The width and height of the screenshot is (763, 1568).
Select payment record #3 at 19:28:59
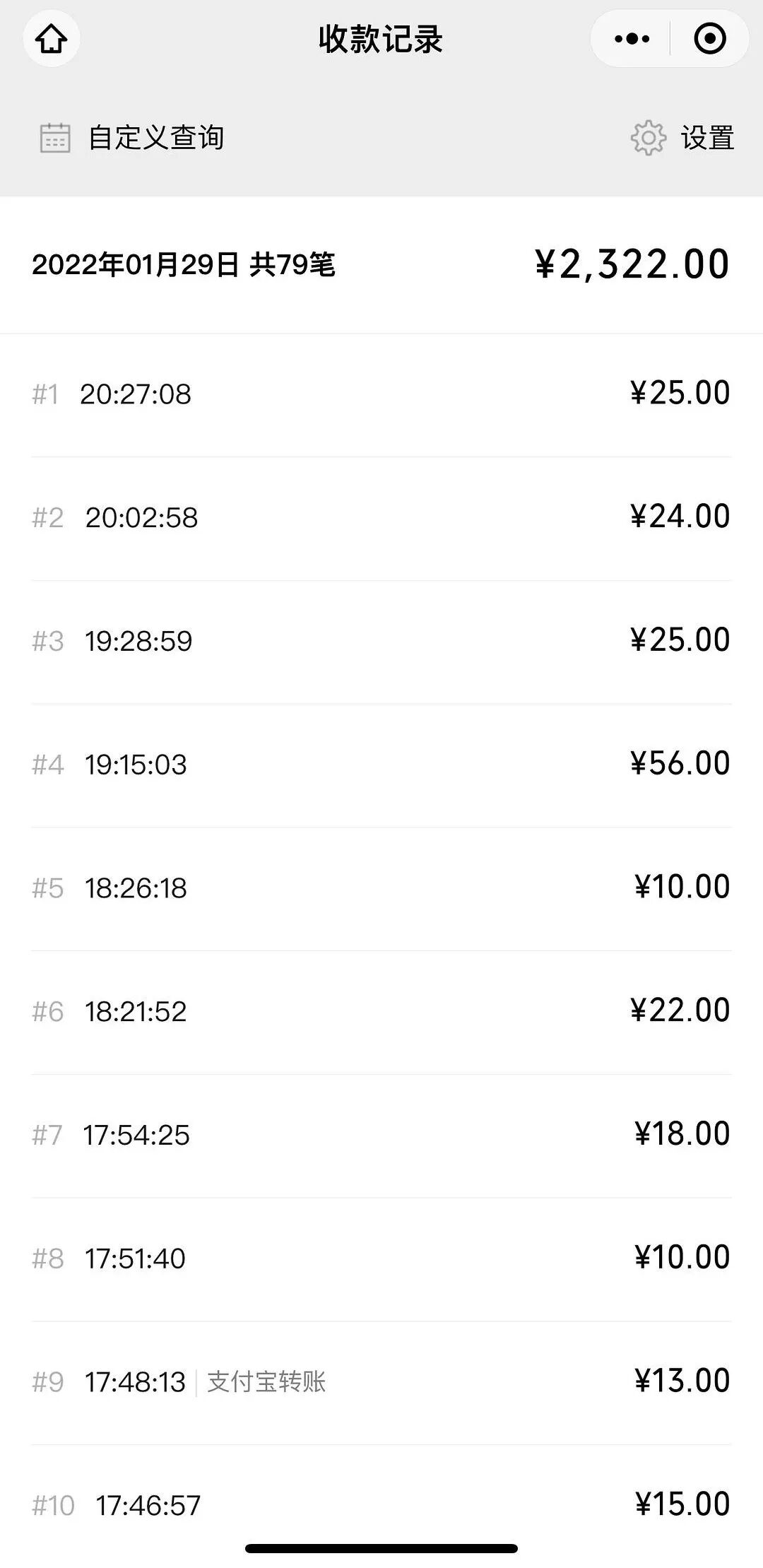tap(381, 641)
